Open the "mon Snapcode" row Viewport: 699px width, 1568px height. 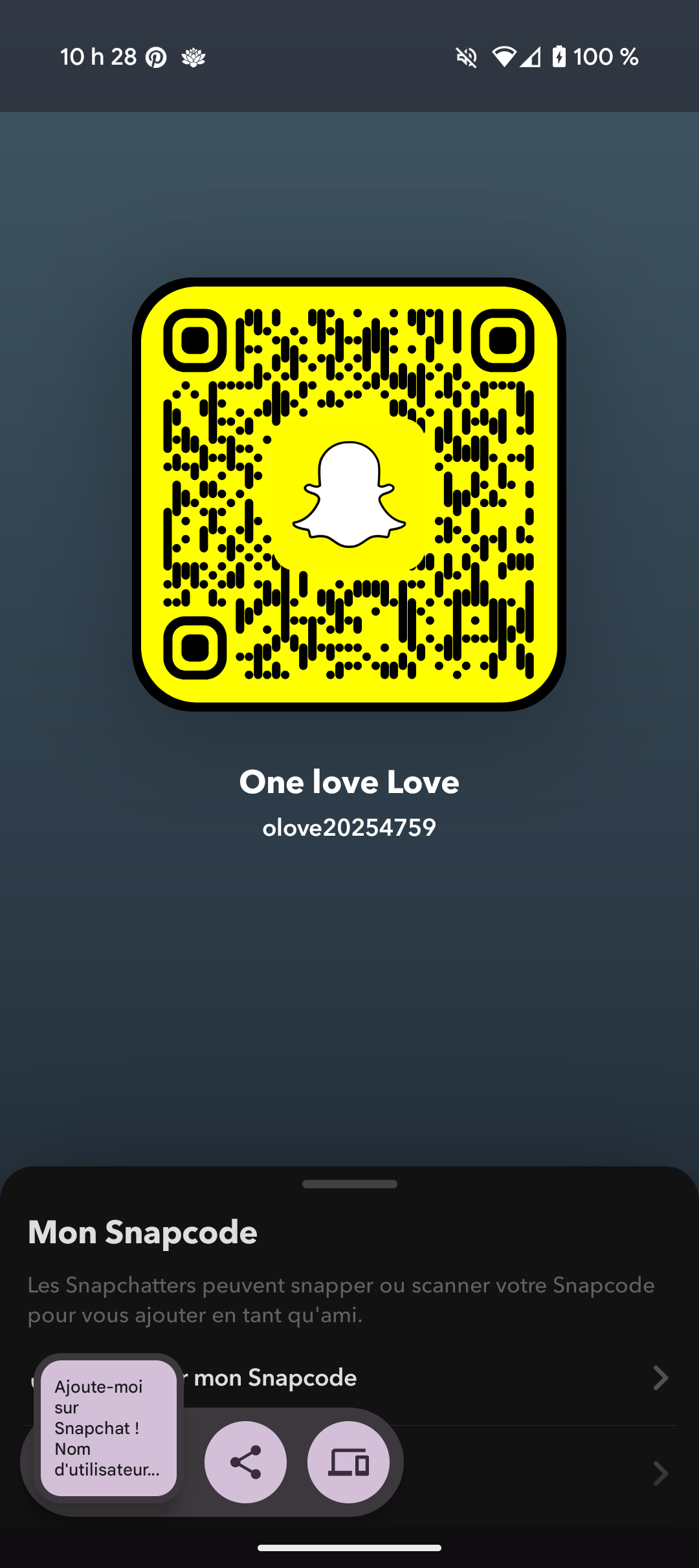427,1378
